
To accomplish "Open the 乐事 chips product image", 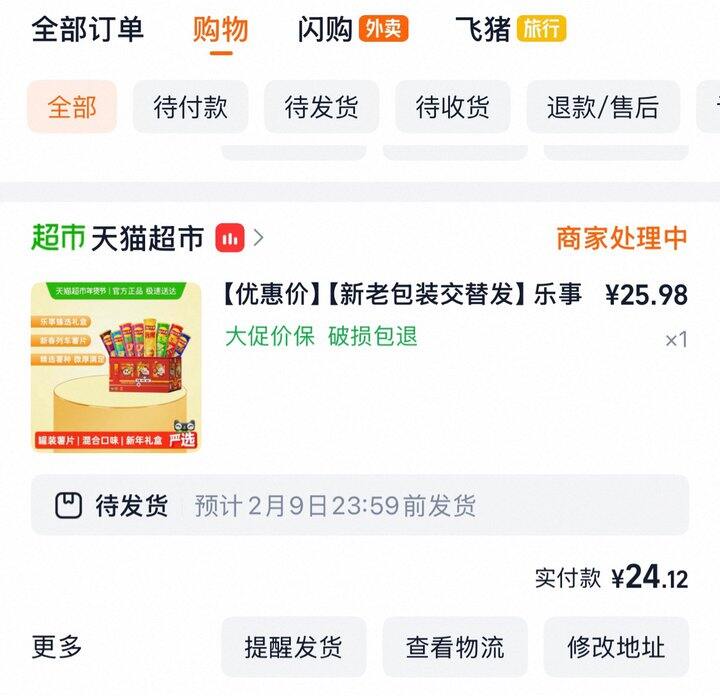I will (x=116, y=367).
